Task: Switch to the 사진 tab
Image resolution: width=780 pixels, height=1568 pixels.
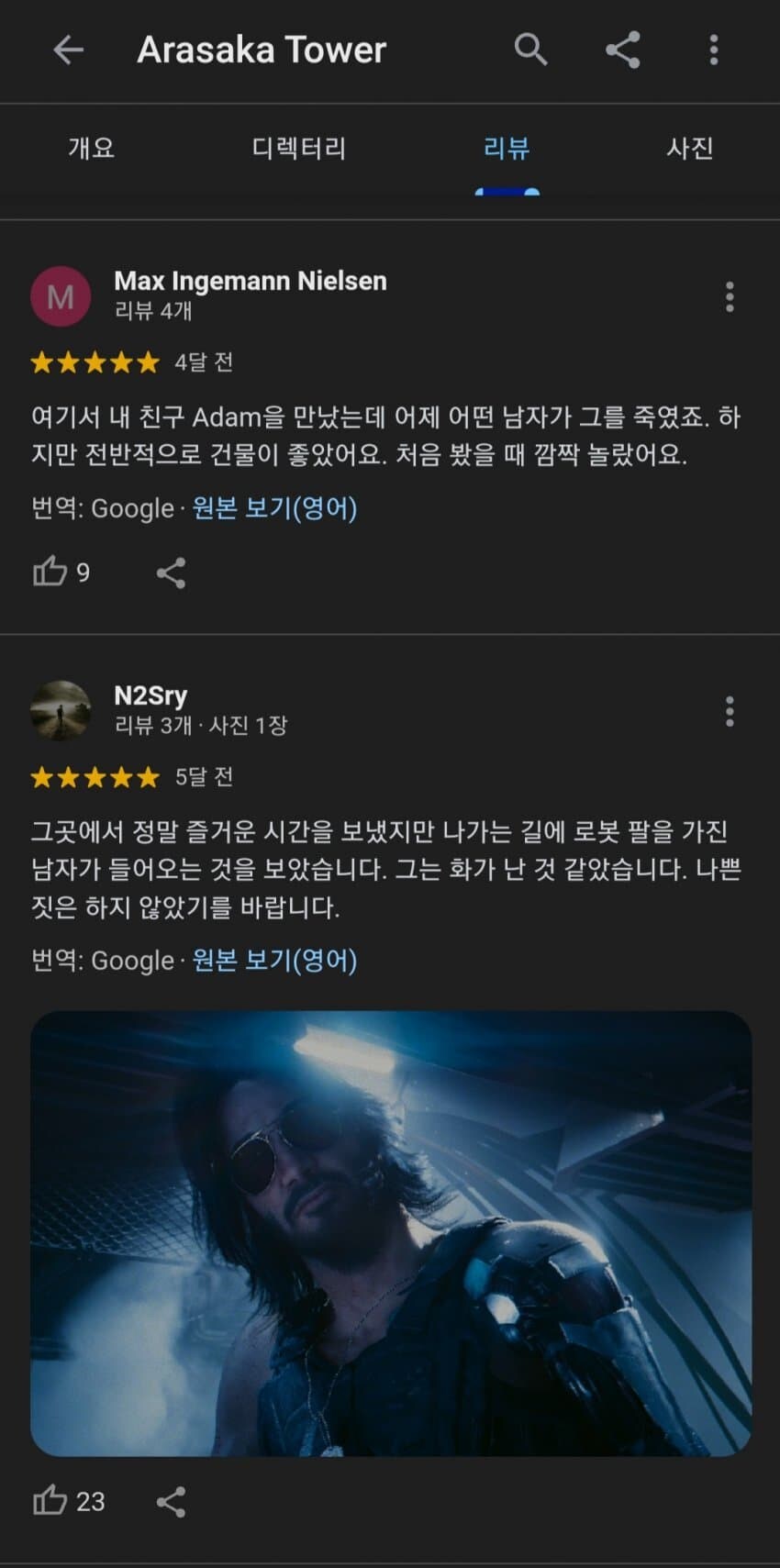Action: tap(689, 149)
